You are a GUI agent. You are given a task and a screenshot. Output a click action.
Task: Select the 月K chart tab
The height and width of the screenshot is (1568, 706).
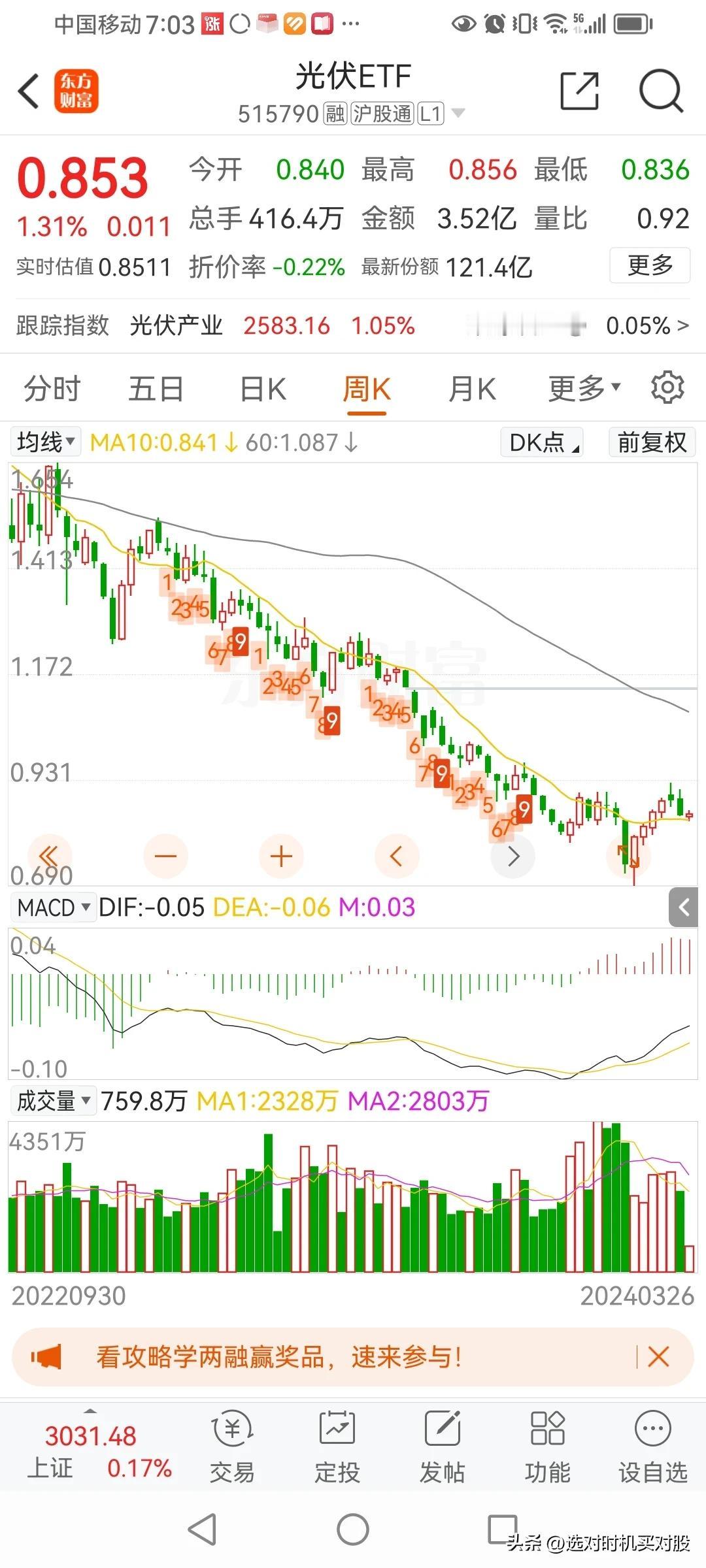point(472,389)
